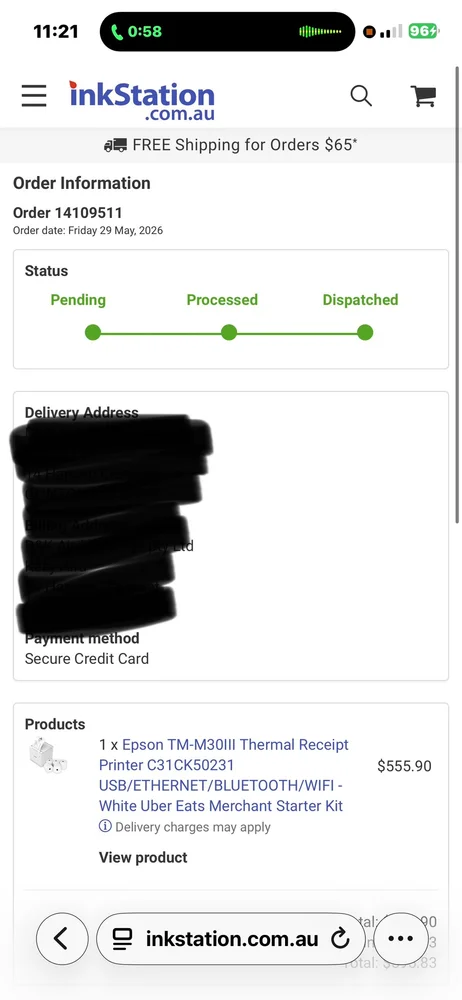The height and width of the screenshot is (1000, 462).
Task: Open the Epson printer thumbnail image
Action: 48,755
